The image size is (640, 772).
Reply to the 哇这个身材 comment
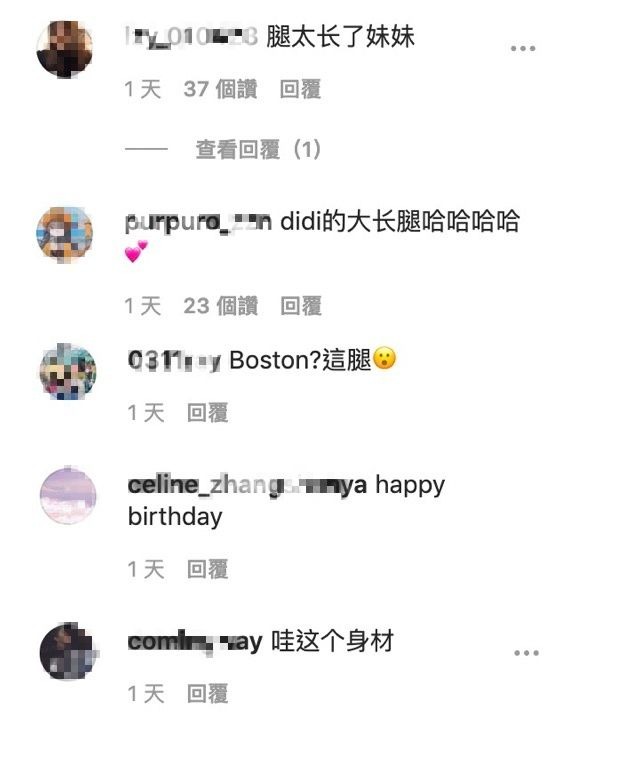pyautogui.click(x=208, y=693)
